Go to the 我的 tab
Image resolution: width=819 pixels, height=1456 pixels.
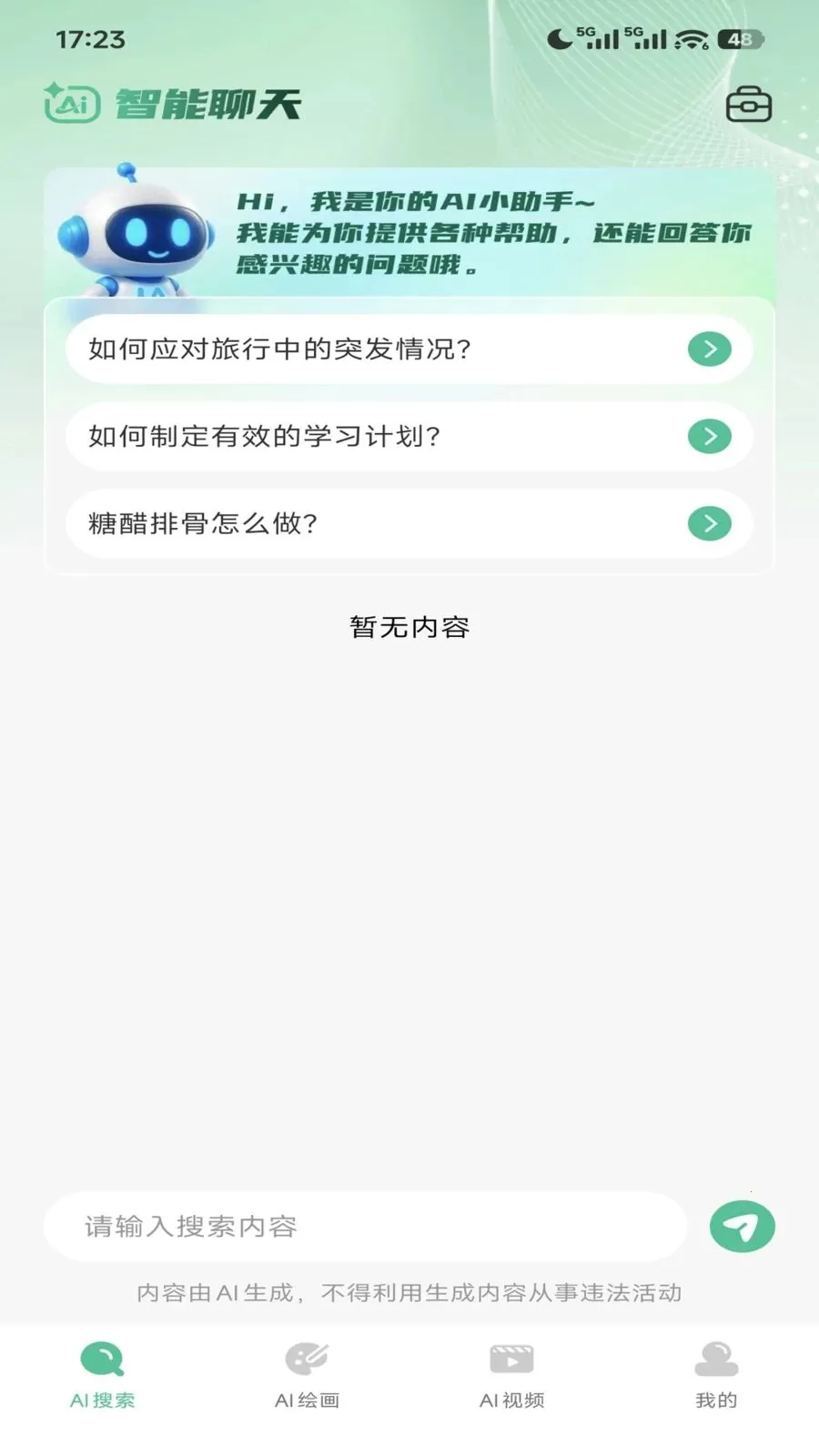pyautogui.click(x=716, y=1374)
